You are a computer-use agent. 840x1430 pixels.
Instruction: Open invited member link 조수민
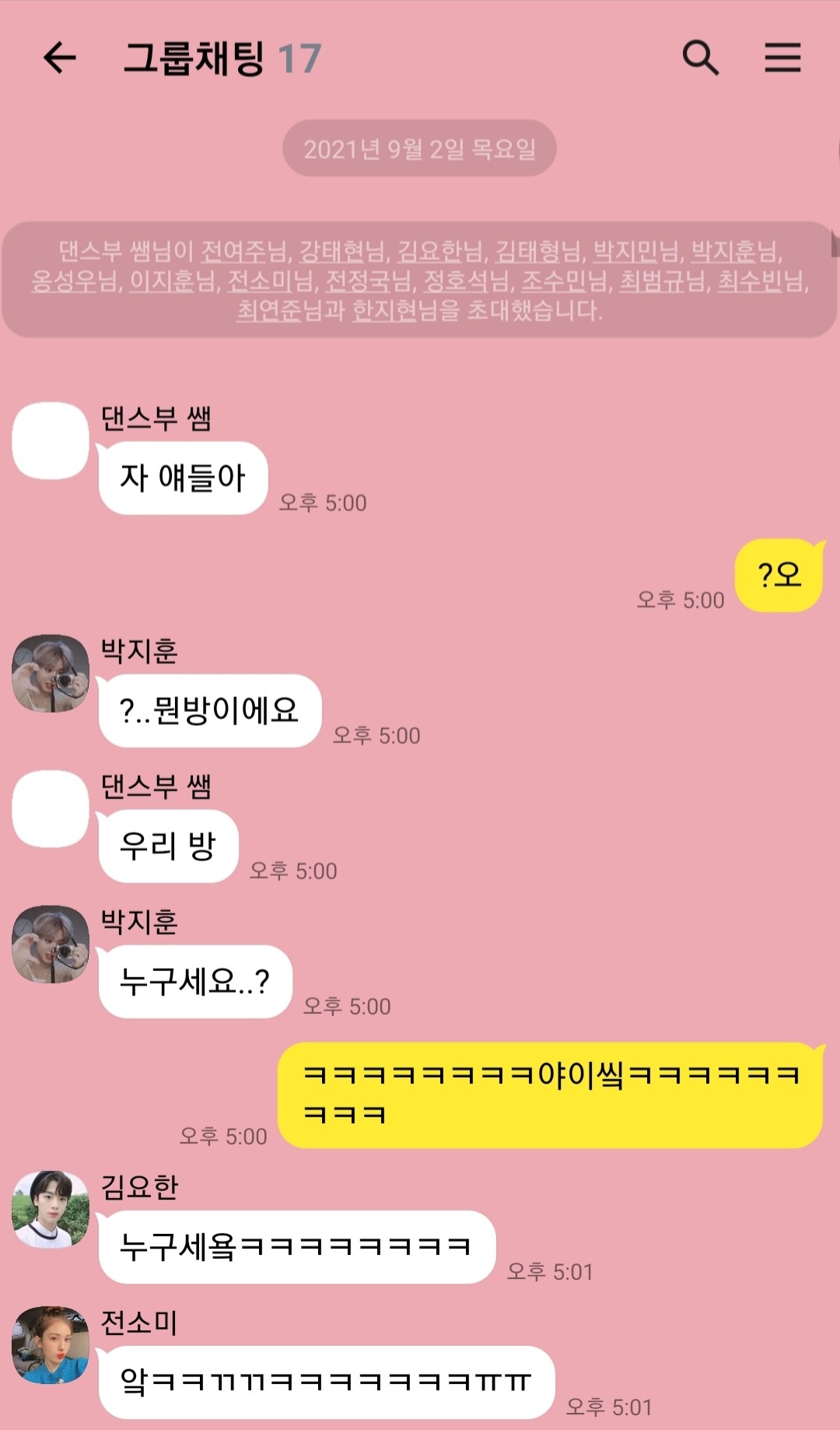coord(554,281)
